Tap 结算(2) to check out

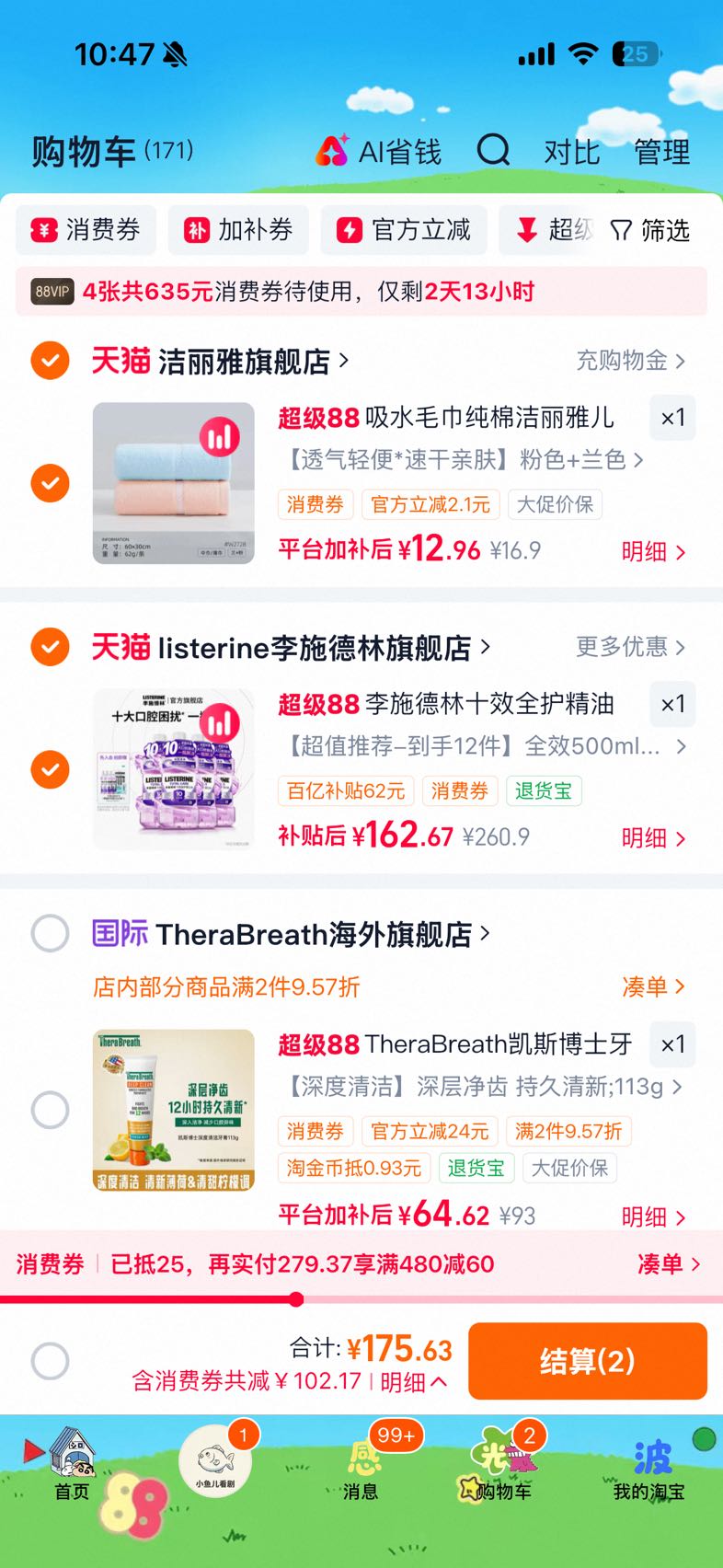[588, 1361]
